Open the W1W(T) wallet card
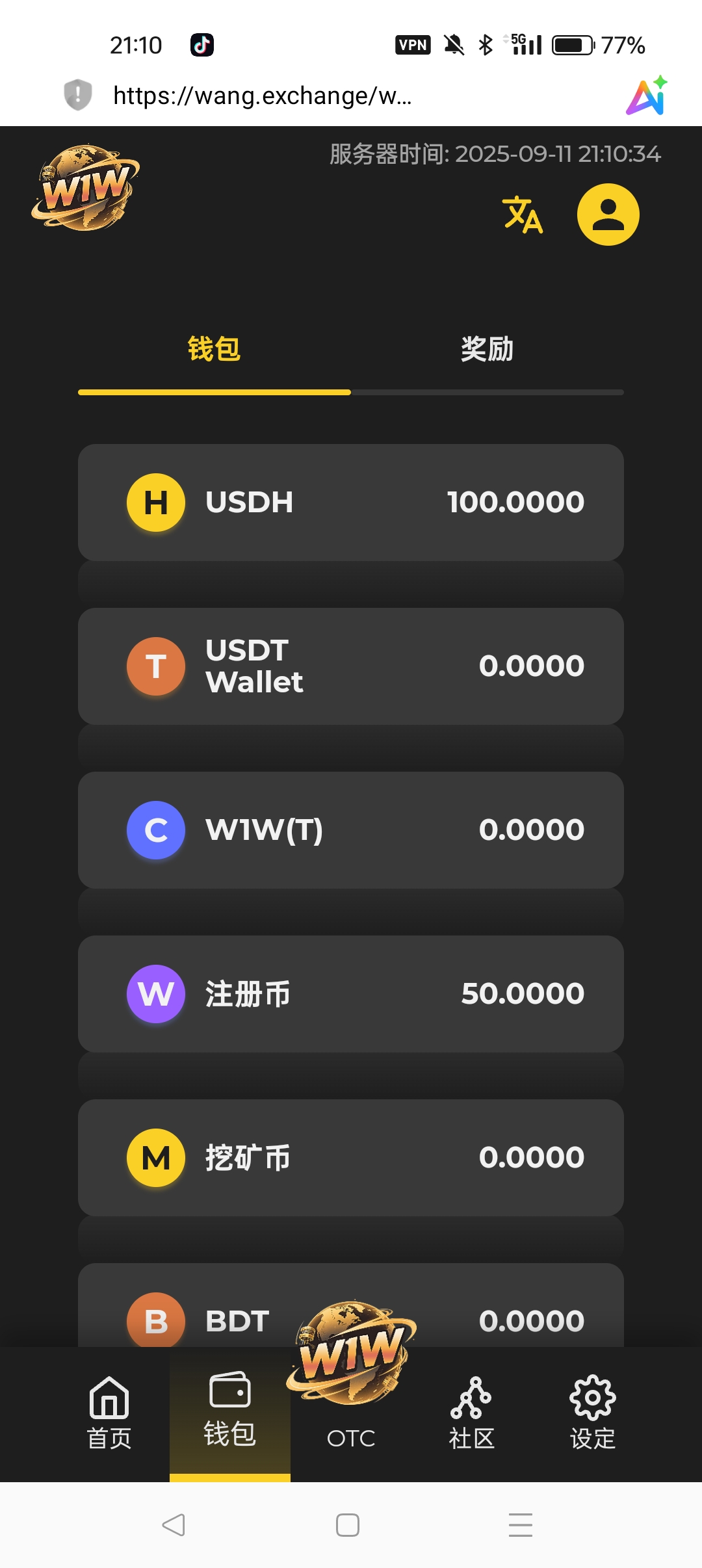Viewport: 702px width, 1568px height. (x=351, y=830)
